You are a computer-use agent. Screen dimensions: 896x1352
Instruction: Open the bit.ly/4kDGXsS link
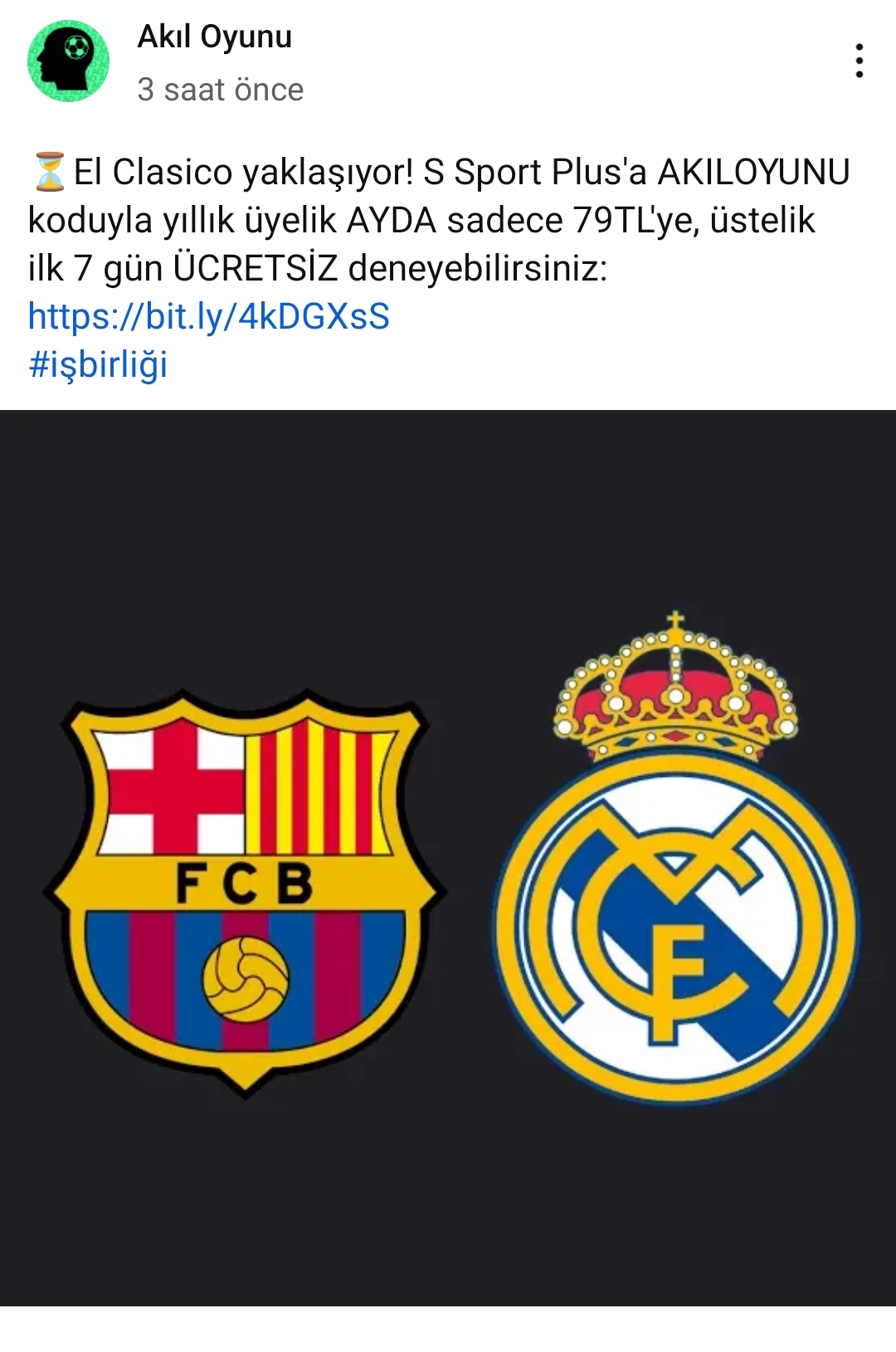(209, 316)
